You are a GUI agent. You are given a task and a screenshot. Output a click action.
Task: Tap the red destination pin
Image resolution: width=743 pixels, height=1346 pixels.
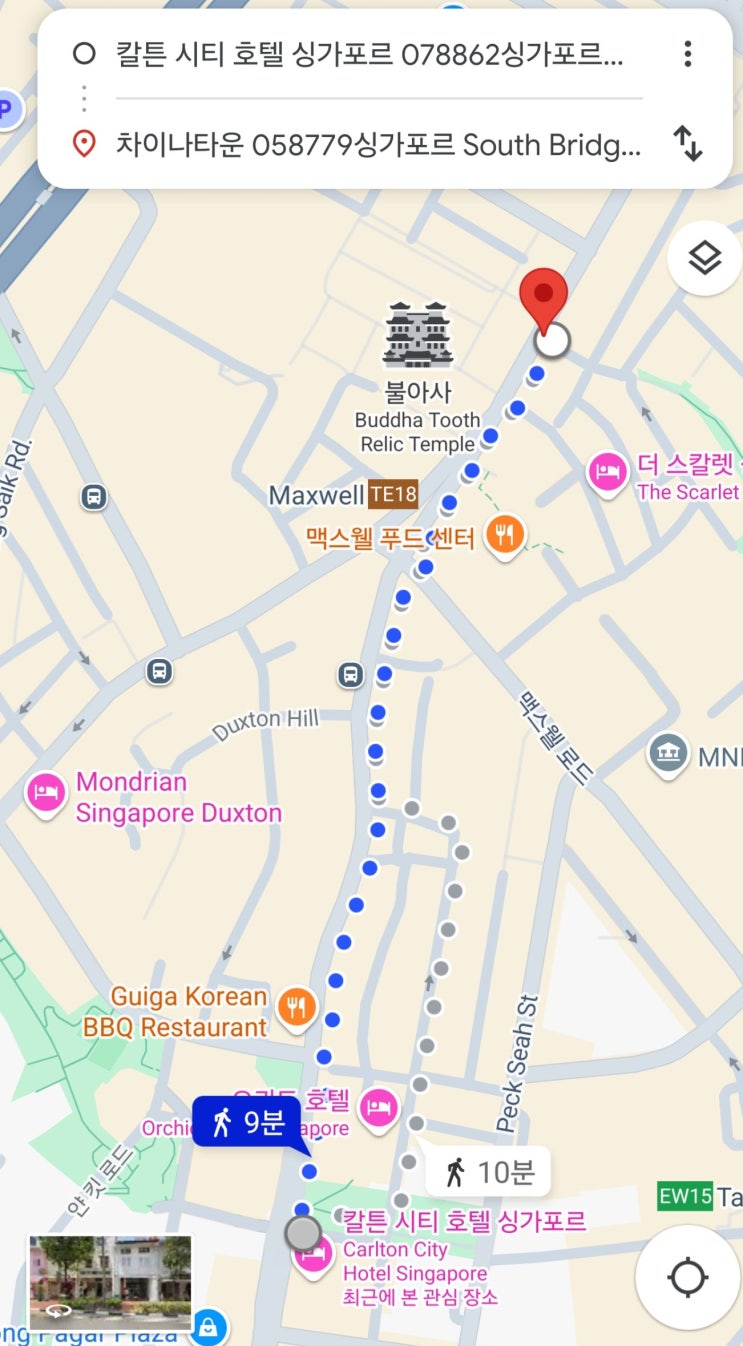click(543, 296)
